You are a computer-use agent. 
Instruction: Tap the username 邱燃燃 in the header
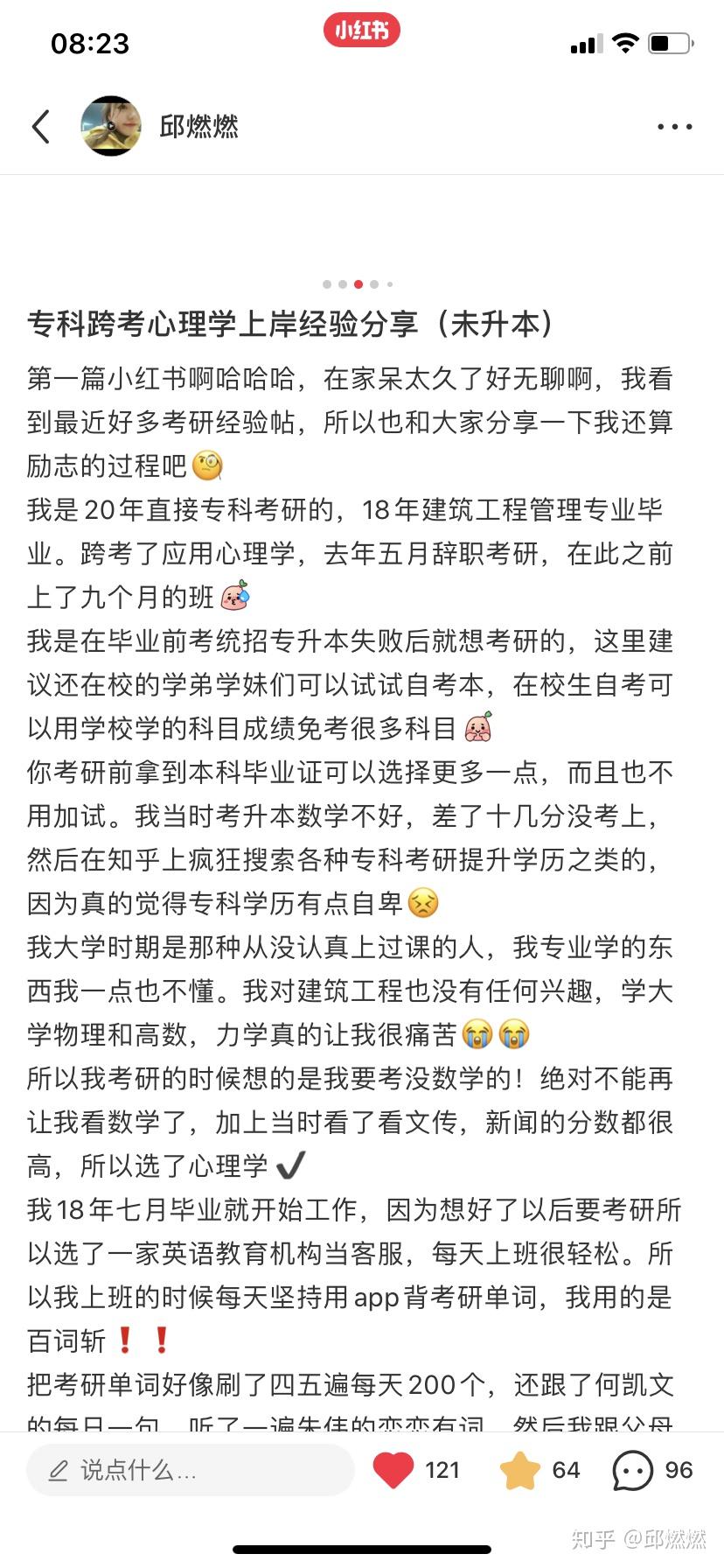point(198,127)
